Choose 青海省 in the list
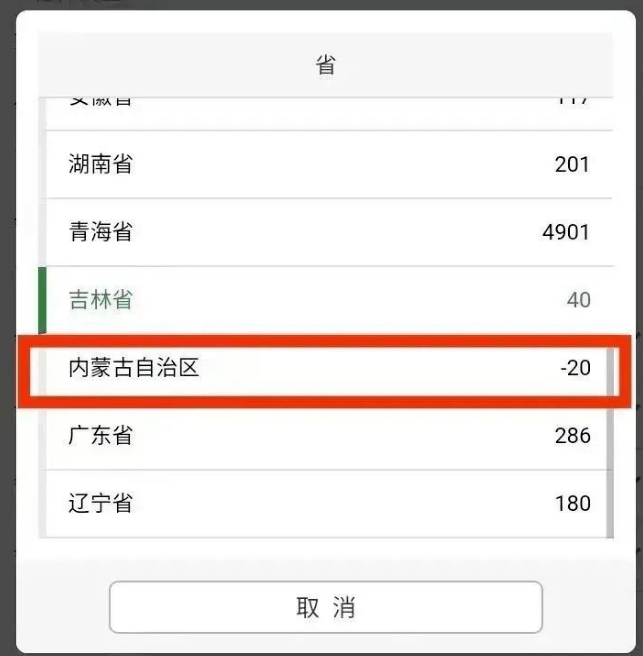This screenshot has height=656, width=643. (x=325, y=232)
